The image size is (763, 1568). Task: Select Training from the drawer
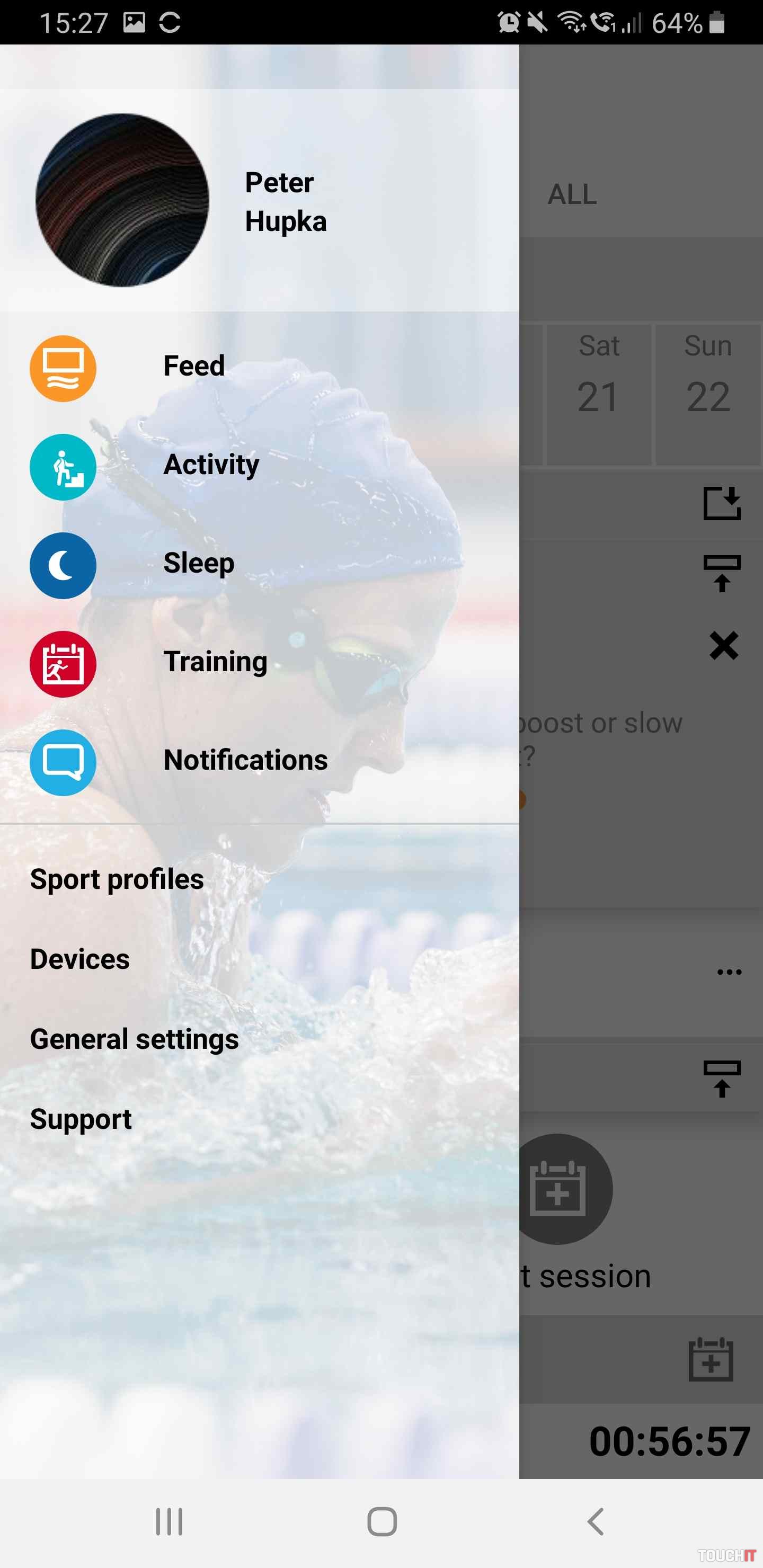[x=215, y=662]
